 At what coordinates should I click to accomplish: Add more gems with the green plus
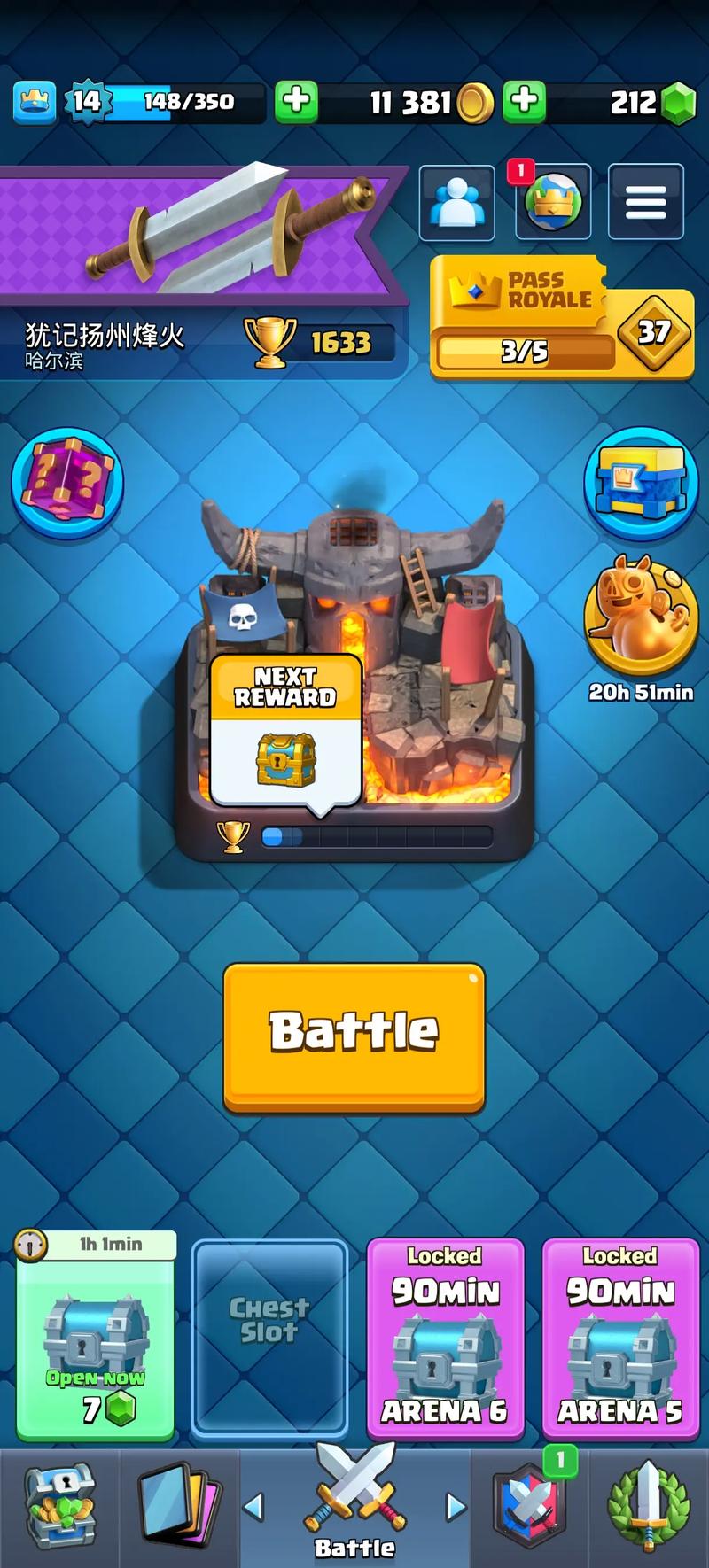pyautogui.click(x=524, y=102)
